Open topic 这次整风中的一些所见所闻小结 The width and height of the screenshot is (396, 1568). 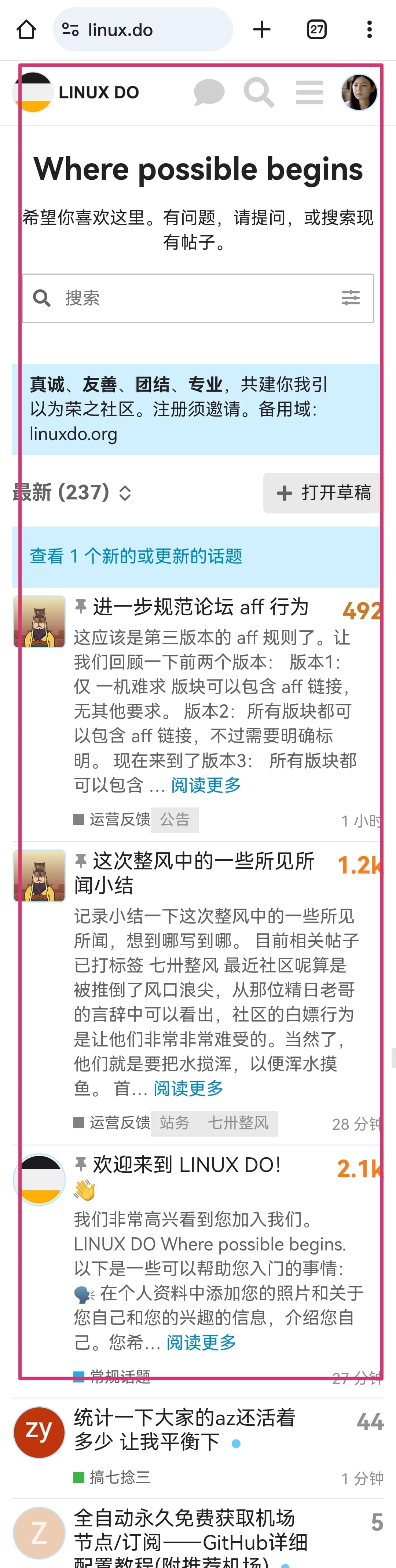(x=194, y=873)
